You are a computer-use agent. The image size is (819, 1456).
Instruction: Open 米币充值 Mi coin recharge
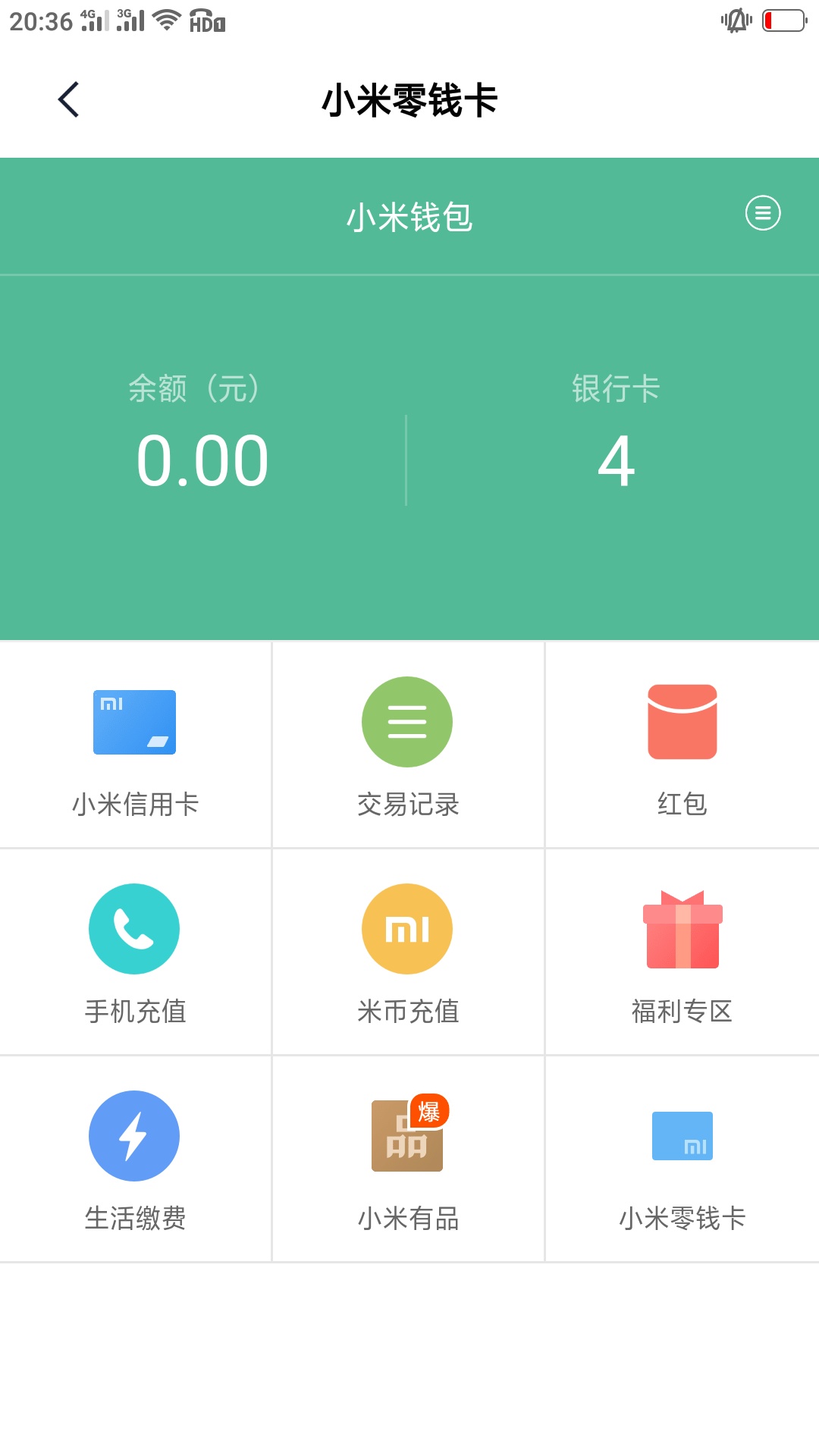[x=408, y=952]
